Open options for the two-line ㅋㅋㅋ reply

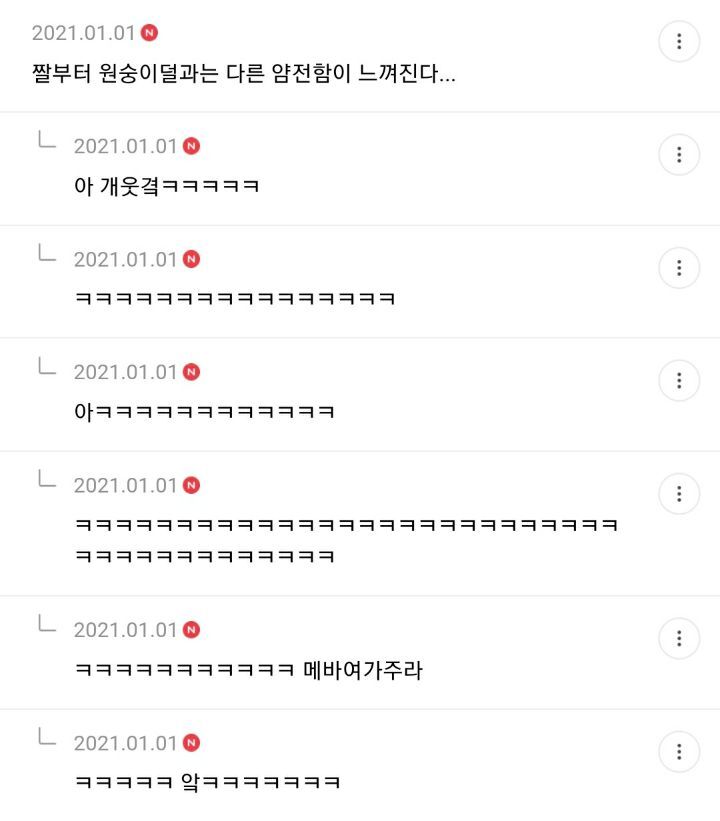[x=679, y=494]
